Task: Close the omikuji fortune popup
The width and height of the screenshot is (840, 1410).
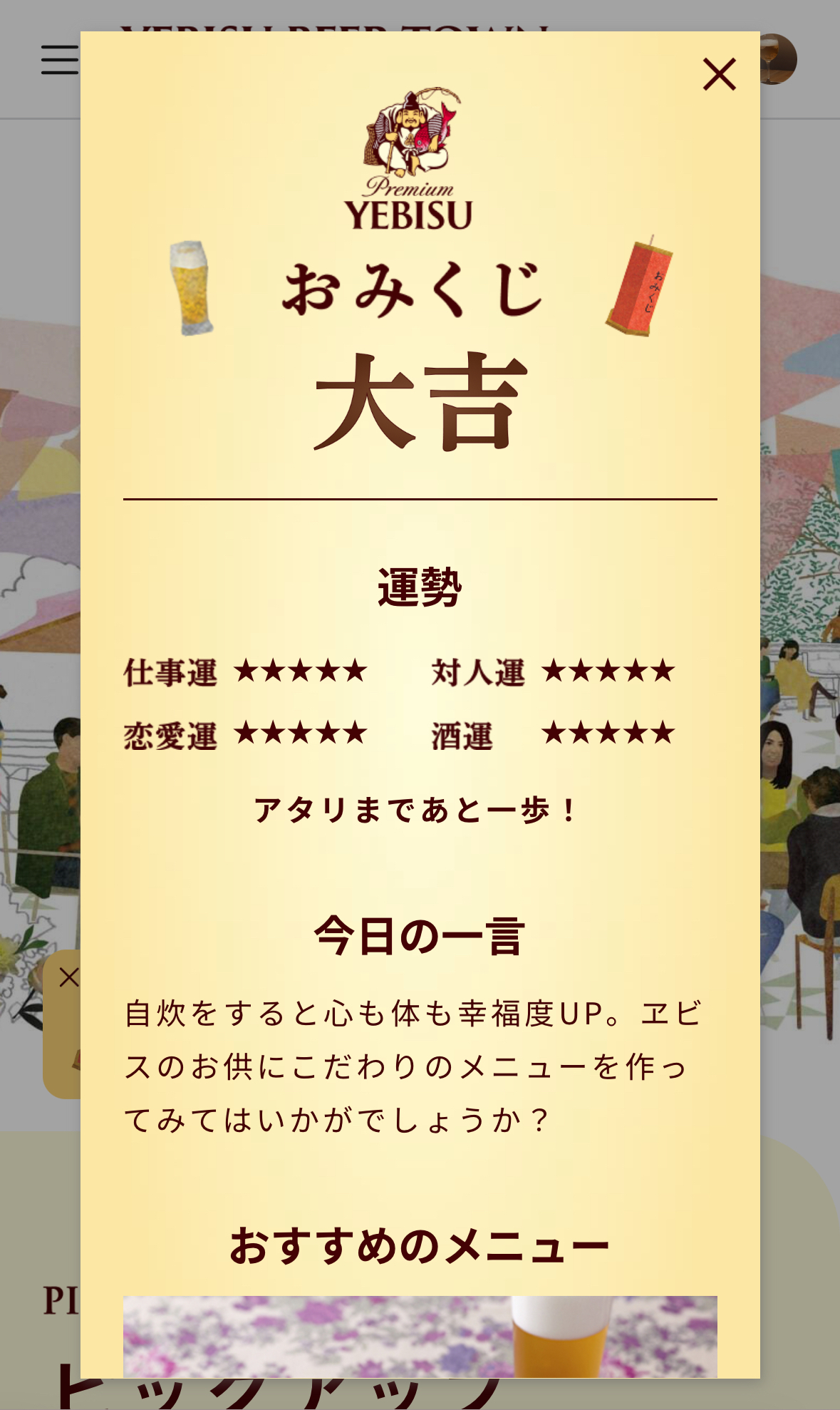Action: pos(719,74)
